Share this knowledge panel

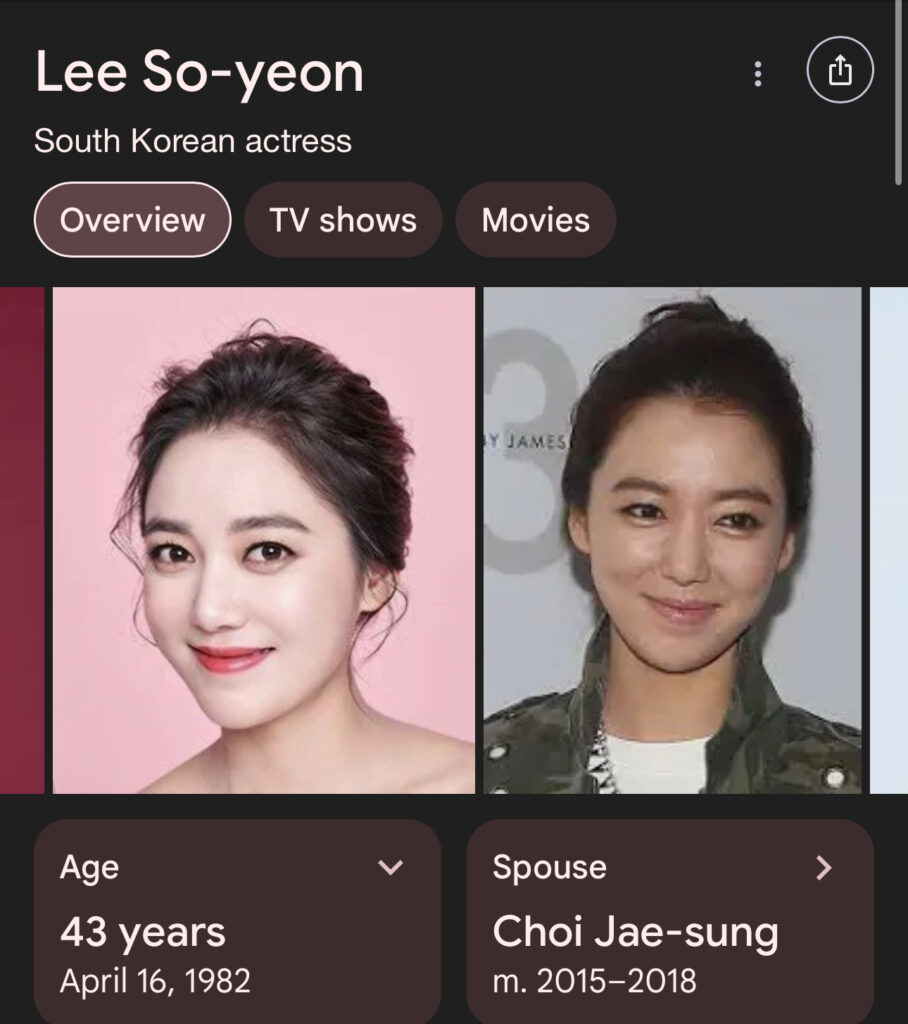pos(840,71)
